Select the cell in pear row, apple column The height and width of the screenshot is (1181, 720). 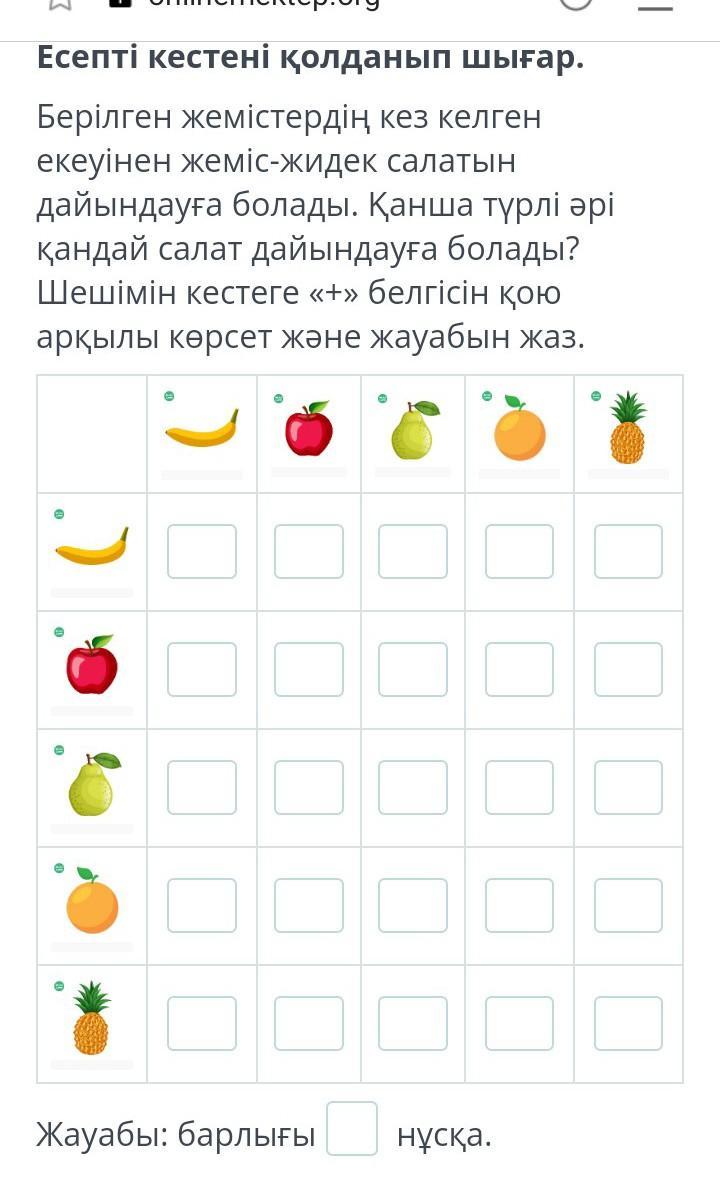click(x=309, y=787)
